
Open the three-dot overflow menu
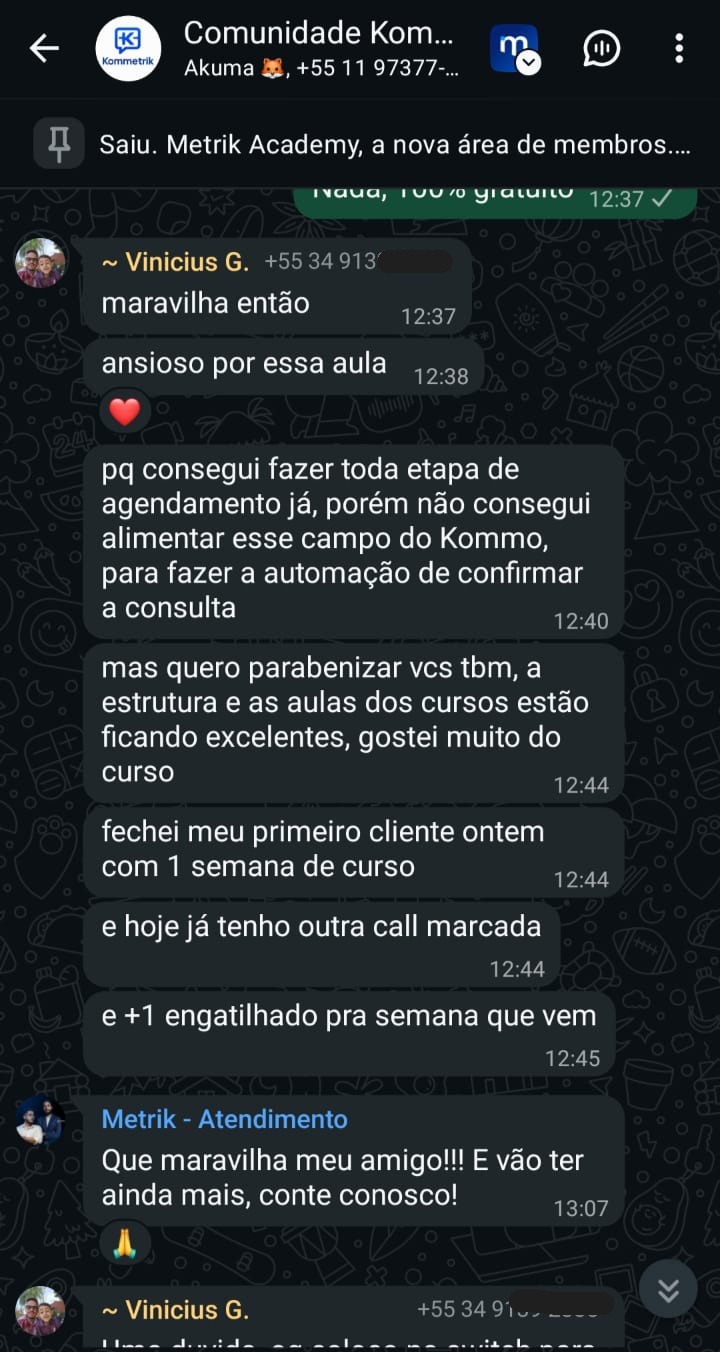[x=677, y=47]
